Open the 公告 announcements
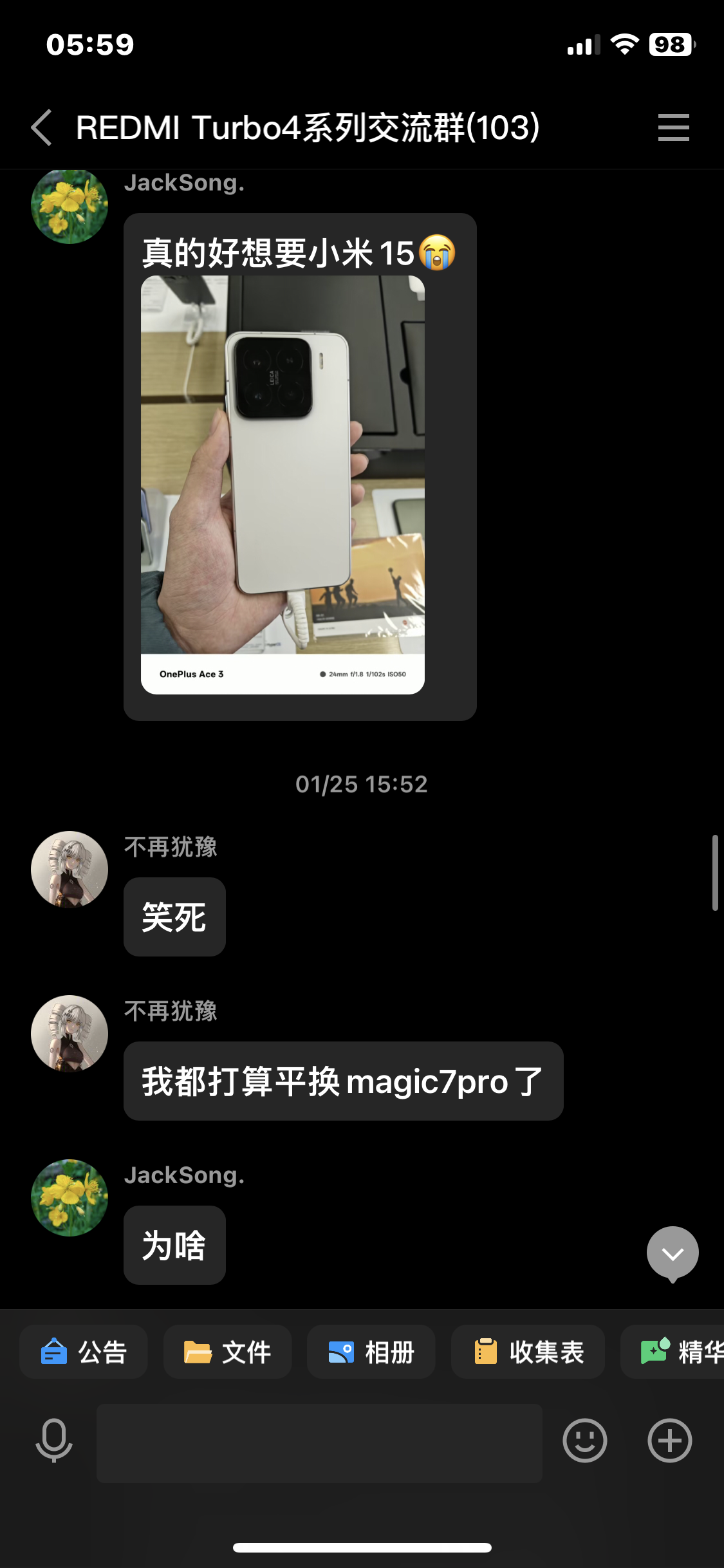The image size is (724, 1568). (x=84, y=1351)
